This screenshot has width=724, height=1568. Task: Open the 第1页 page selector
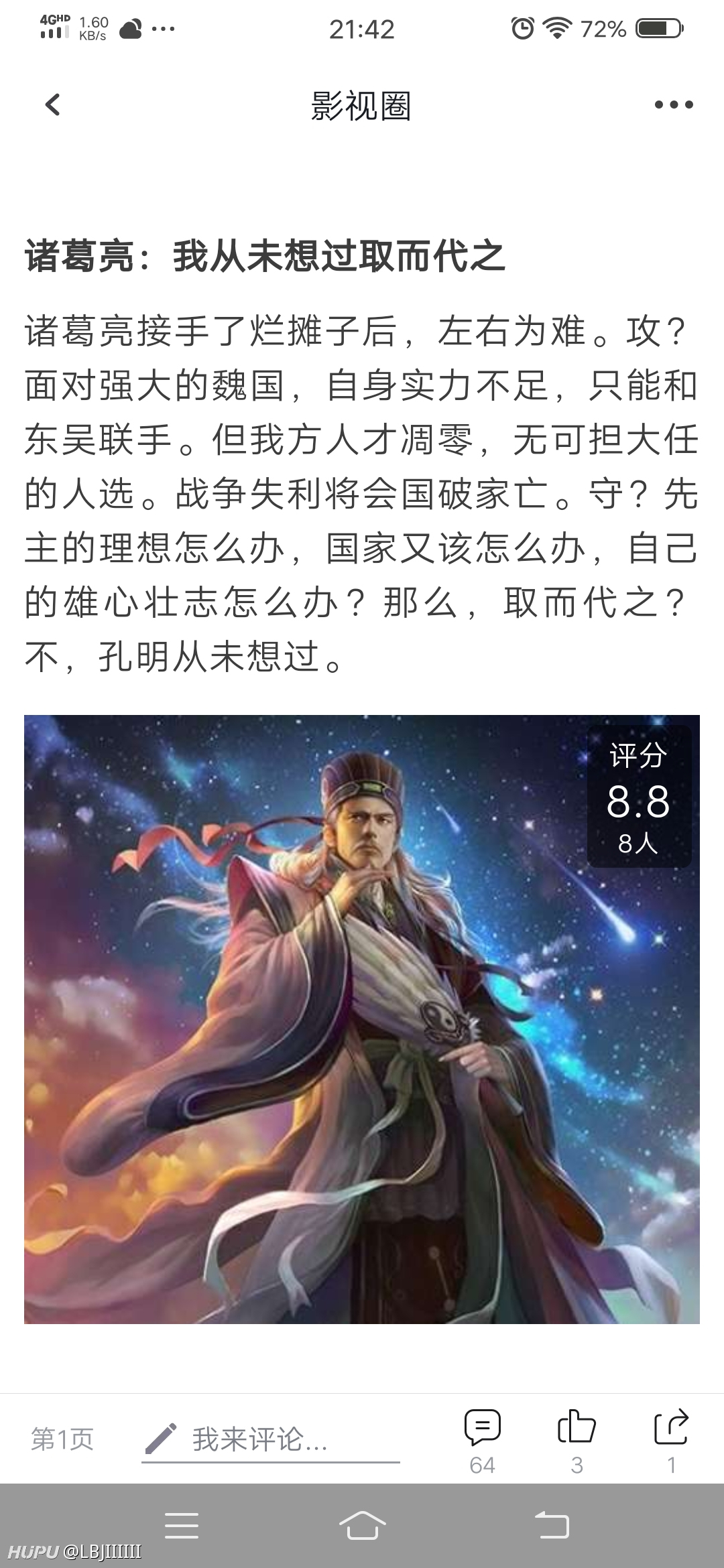[62, 1439]
